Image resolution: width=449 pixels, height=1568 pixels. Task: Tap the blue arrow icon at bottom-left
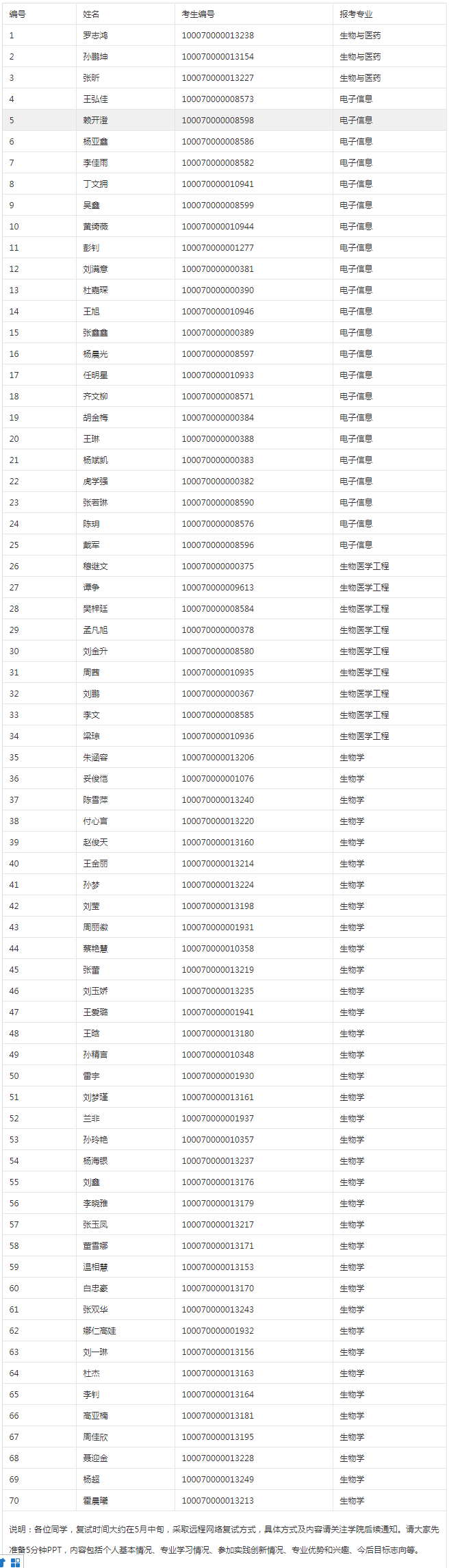pyautogui.click(x=3, y=1562)
